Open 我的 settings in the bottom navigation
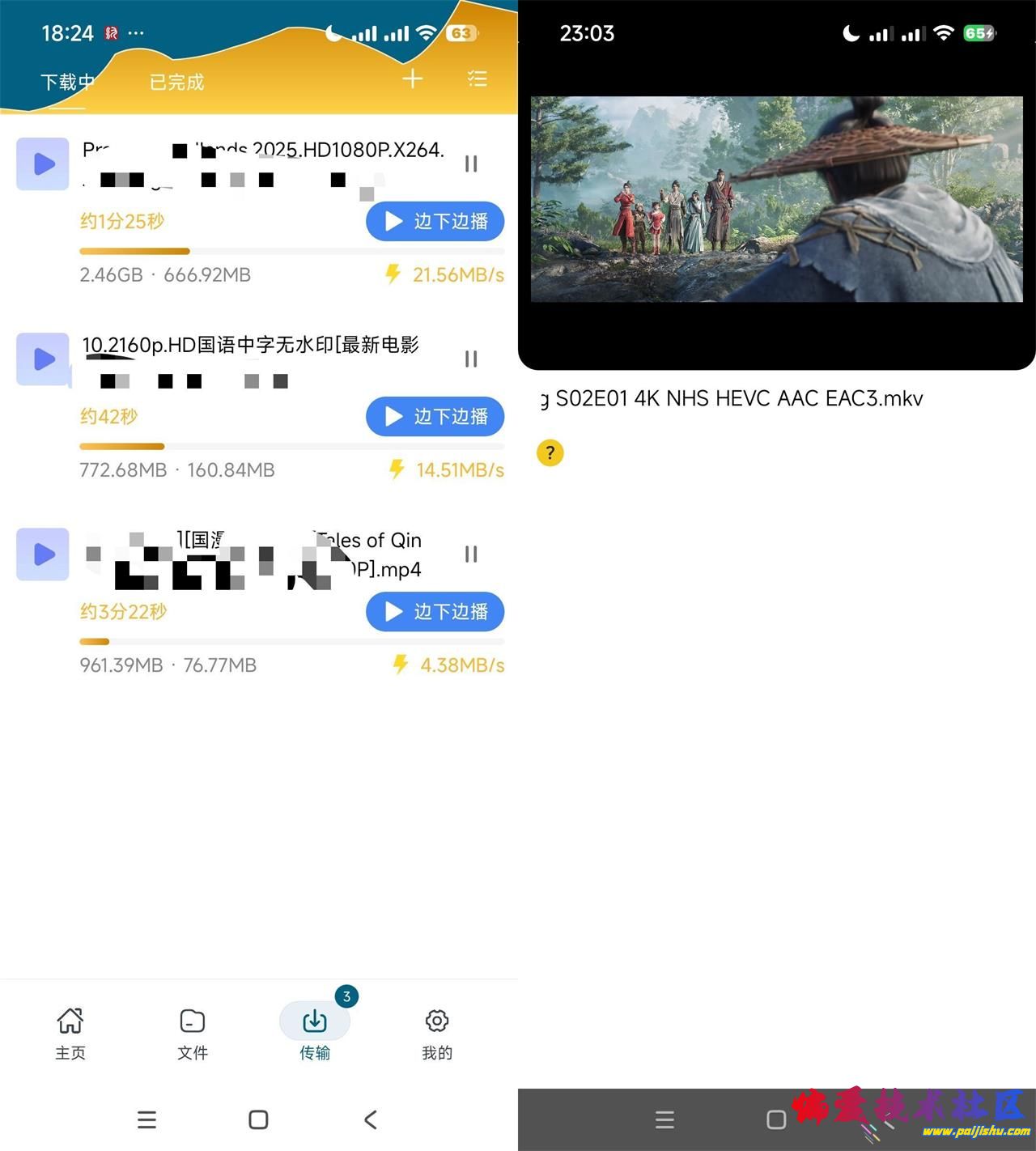Image resolution: width=1036 pixels, height=1151 pixels. pos(436,1032)
